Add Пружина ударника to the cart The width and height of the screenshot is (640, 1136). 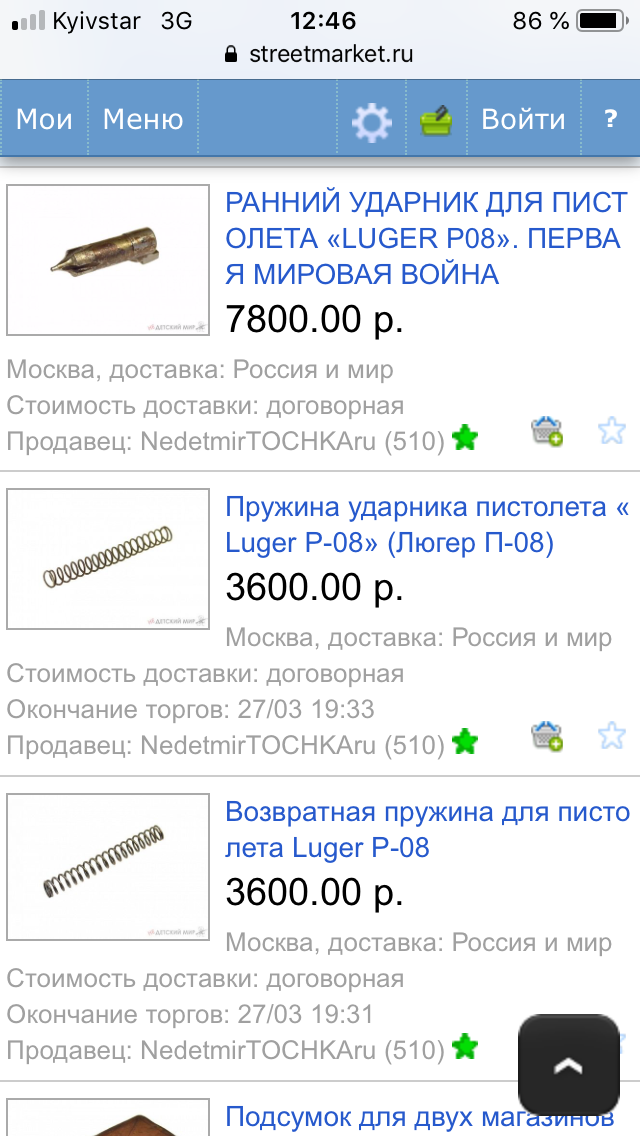547,735
